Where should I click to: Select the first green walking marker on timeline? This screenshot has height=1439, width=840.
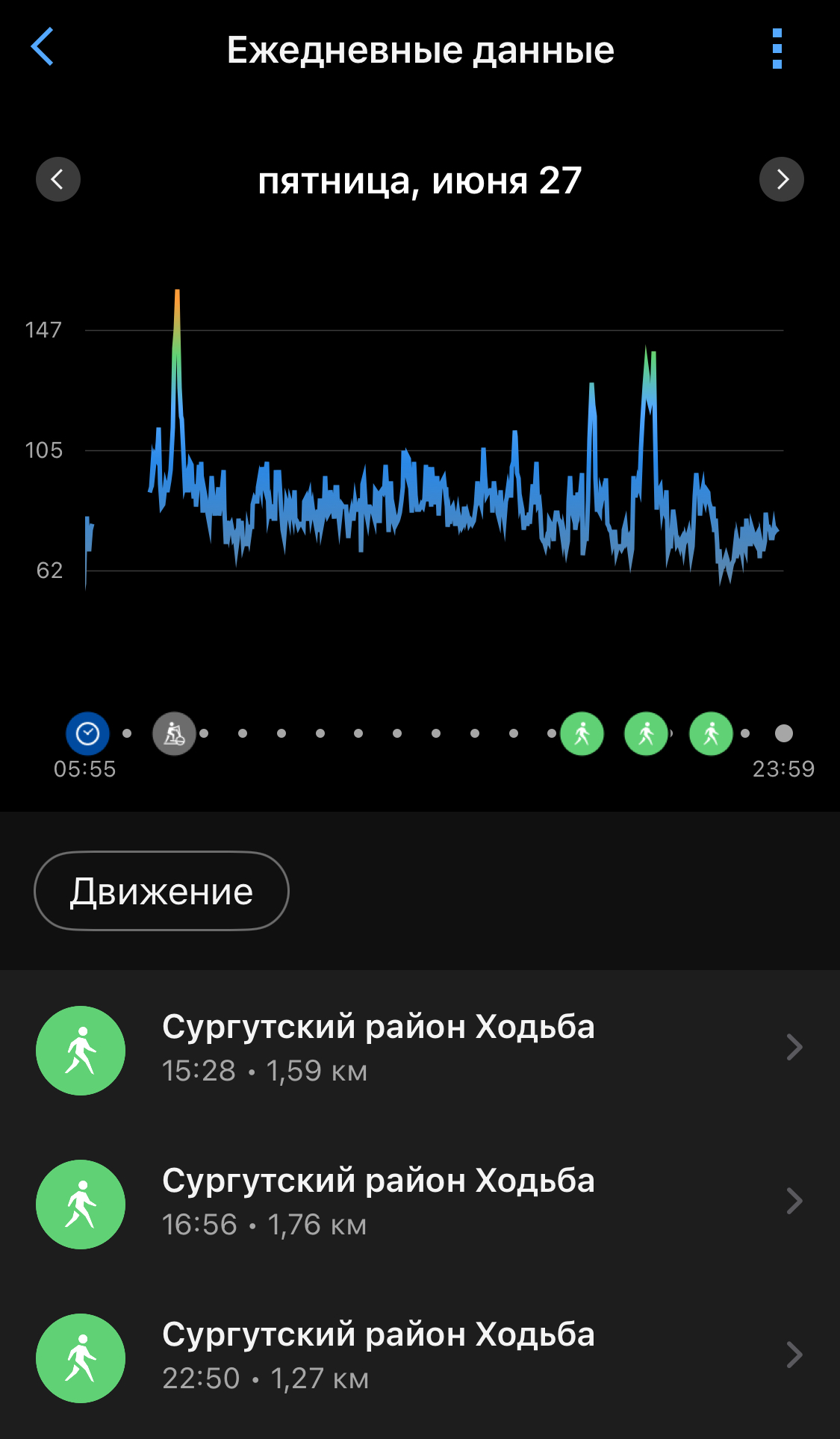(582, 734)
